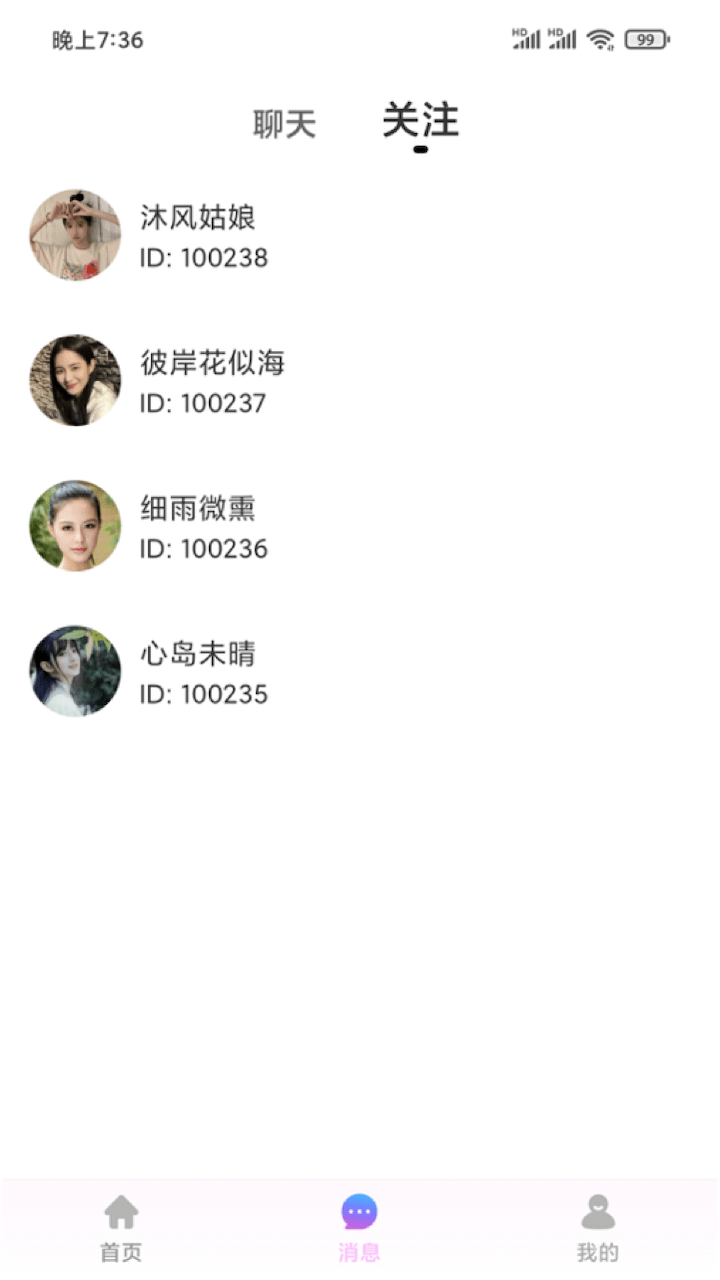This screenshot has width=720, height=1280.
Task: Open 心岛未晴's profile avatar
Action: [74, 671]
